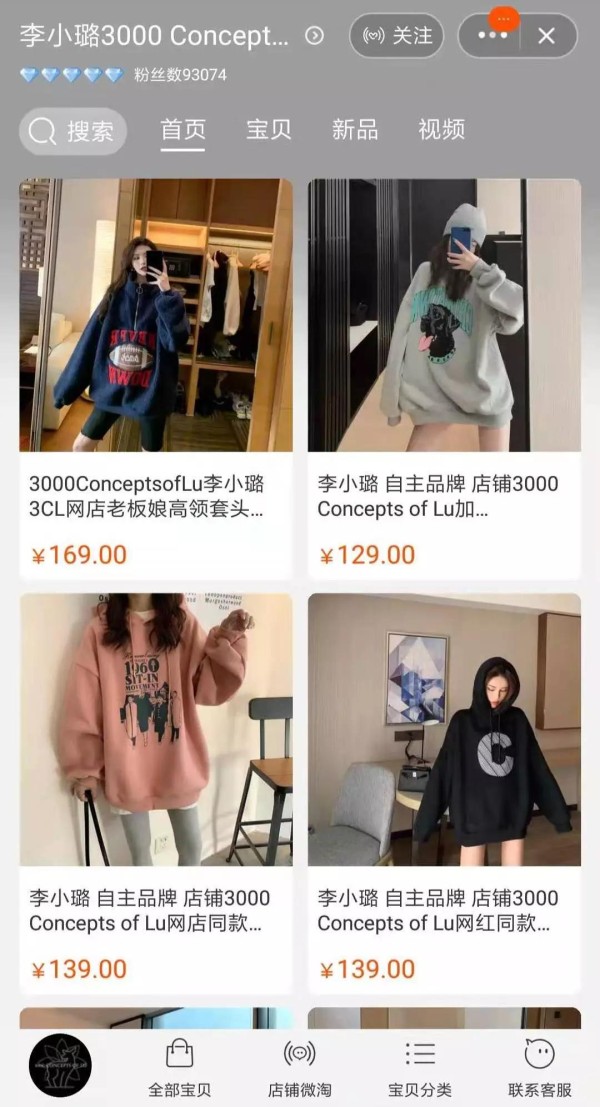This screenshot has height=1107, width=600.
Task: Switch to the 新品 tab
Action: (355, 130)
